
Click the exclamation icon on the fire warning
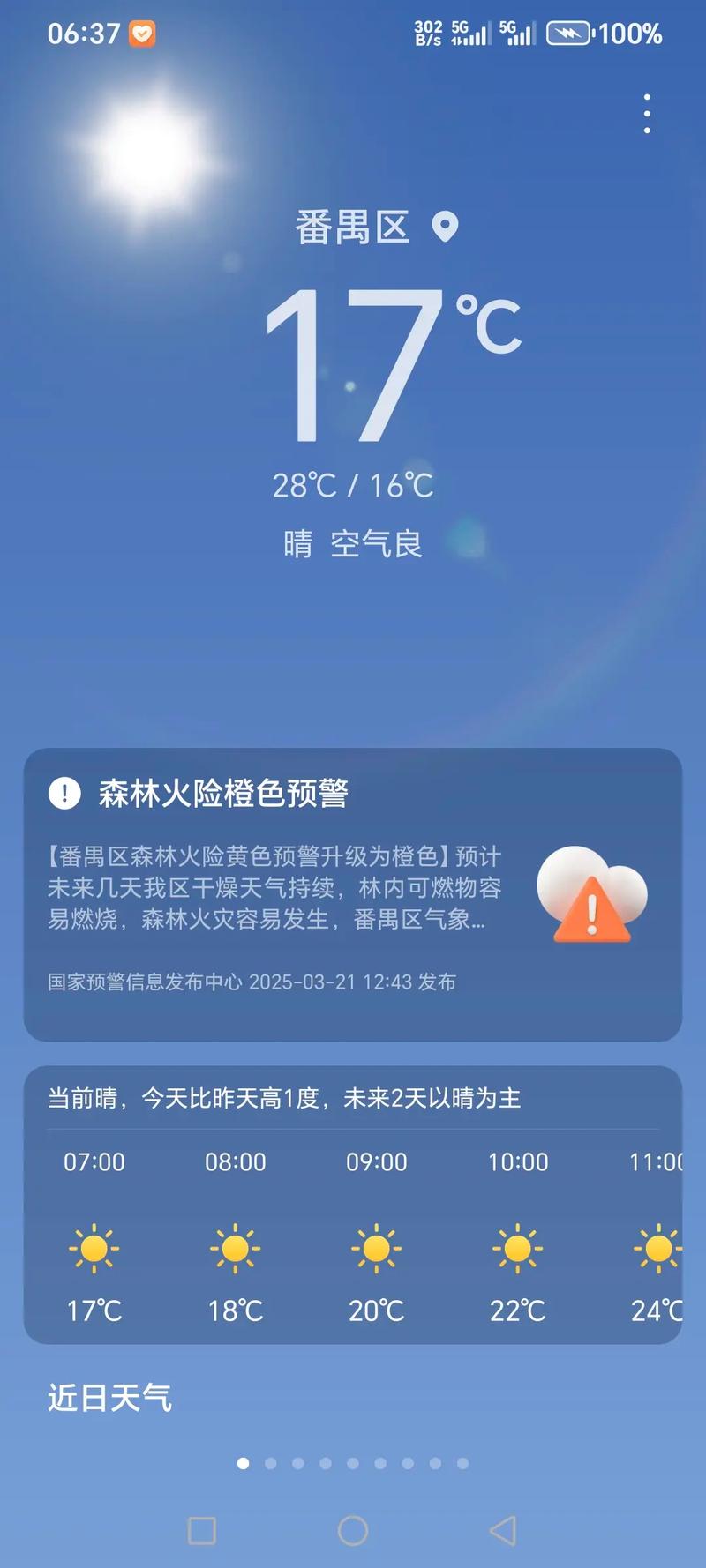[64, 793]
